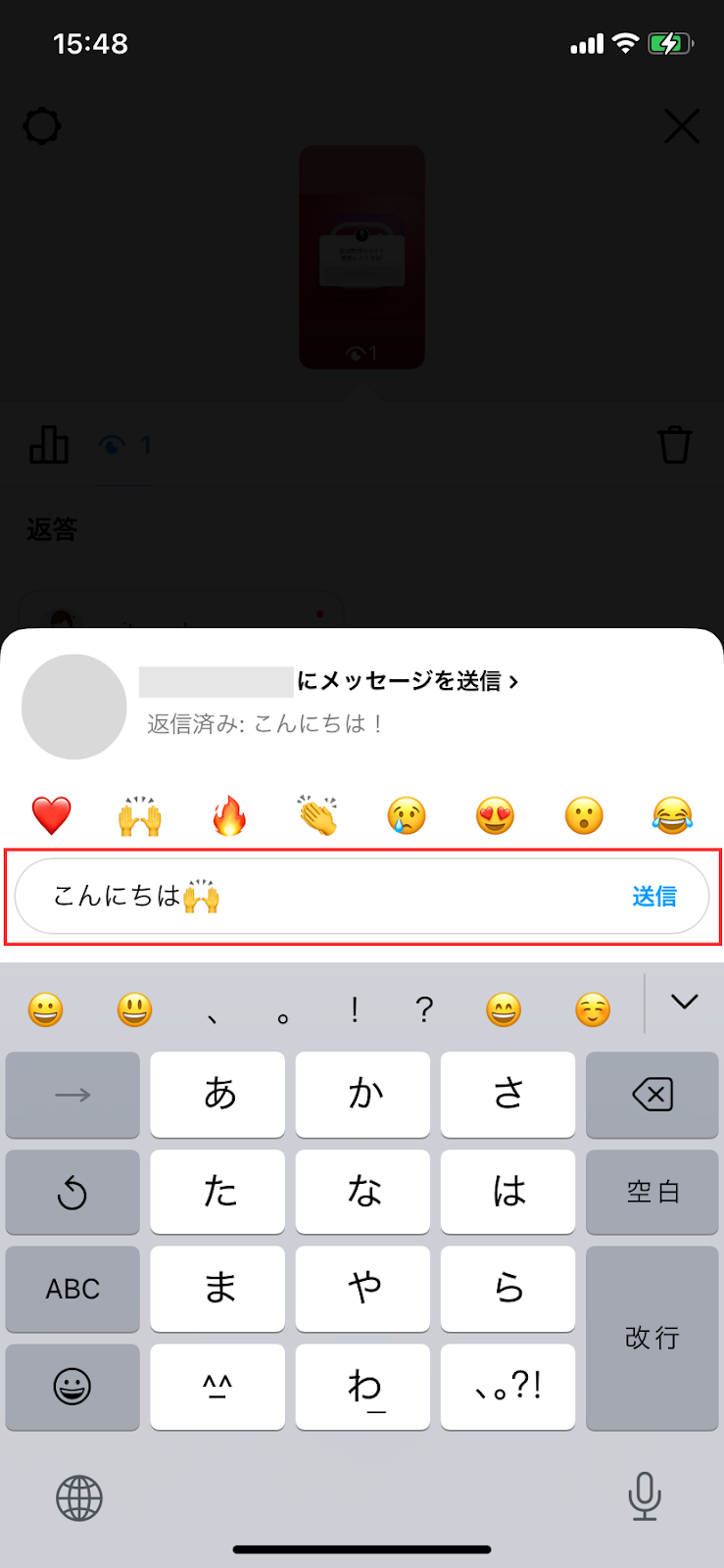
Task: Type the あ kana key
Action: [x=218, y=1095]
